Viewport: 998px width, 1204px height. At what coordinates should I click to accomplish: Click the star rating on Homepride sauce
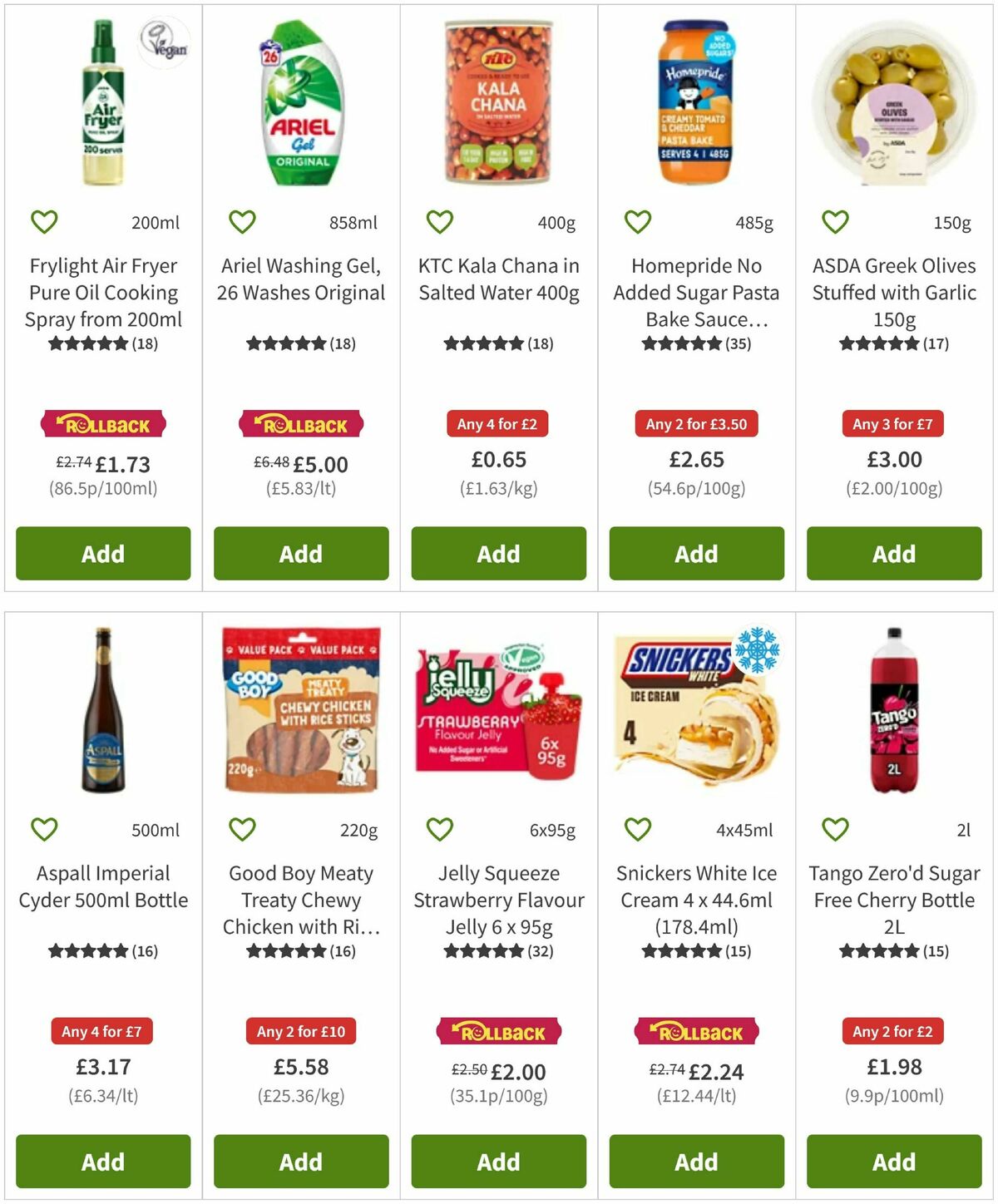(683, 343)
